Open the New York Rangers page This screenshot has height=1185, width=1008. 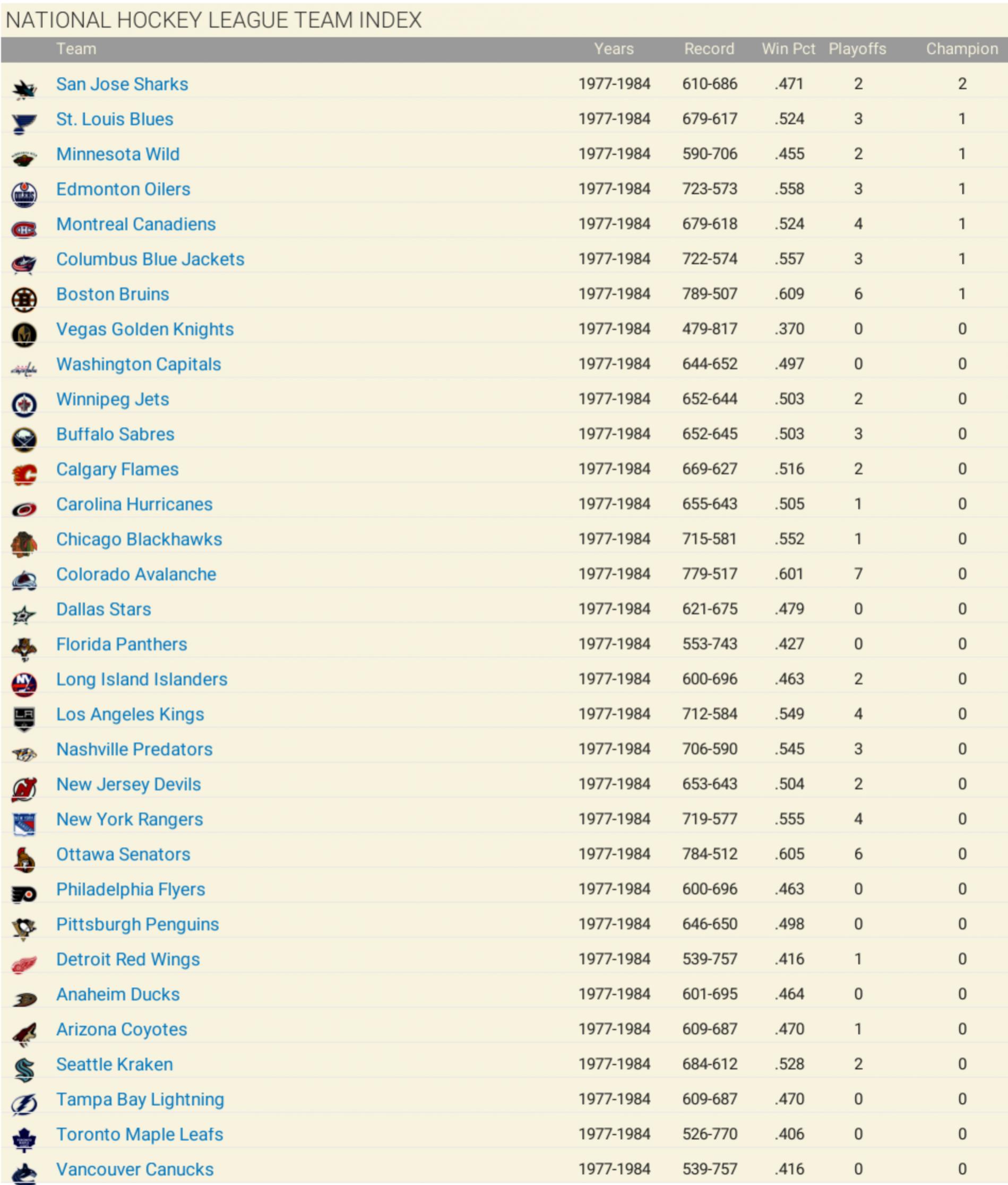click(129, 819)
